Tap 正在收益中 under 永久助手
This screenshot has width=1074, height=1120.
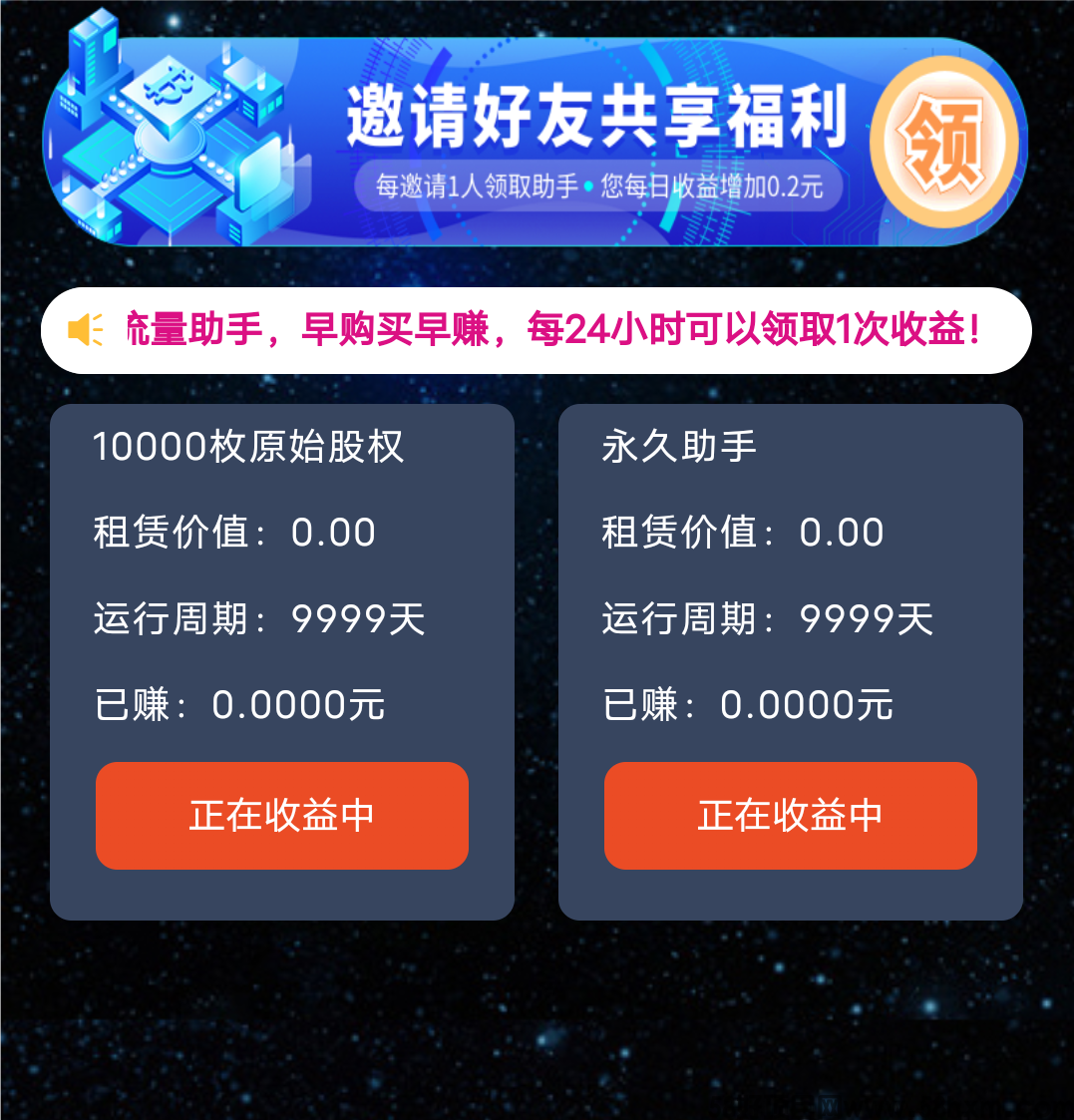point(790,816)
